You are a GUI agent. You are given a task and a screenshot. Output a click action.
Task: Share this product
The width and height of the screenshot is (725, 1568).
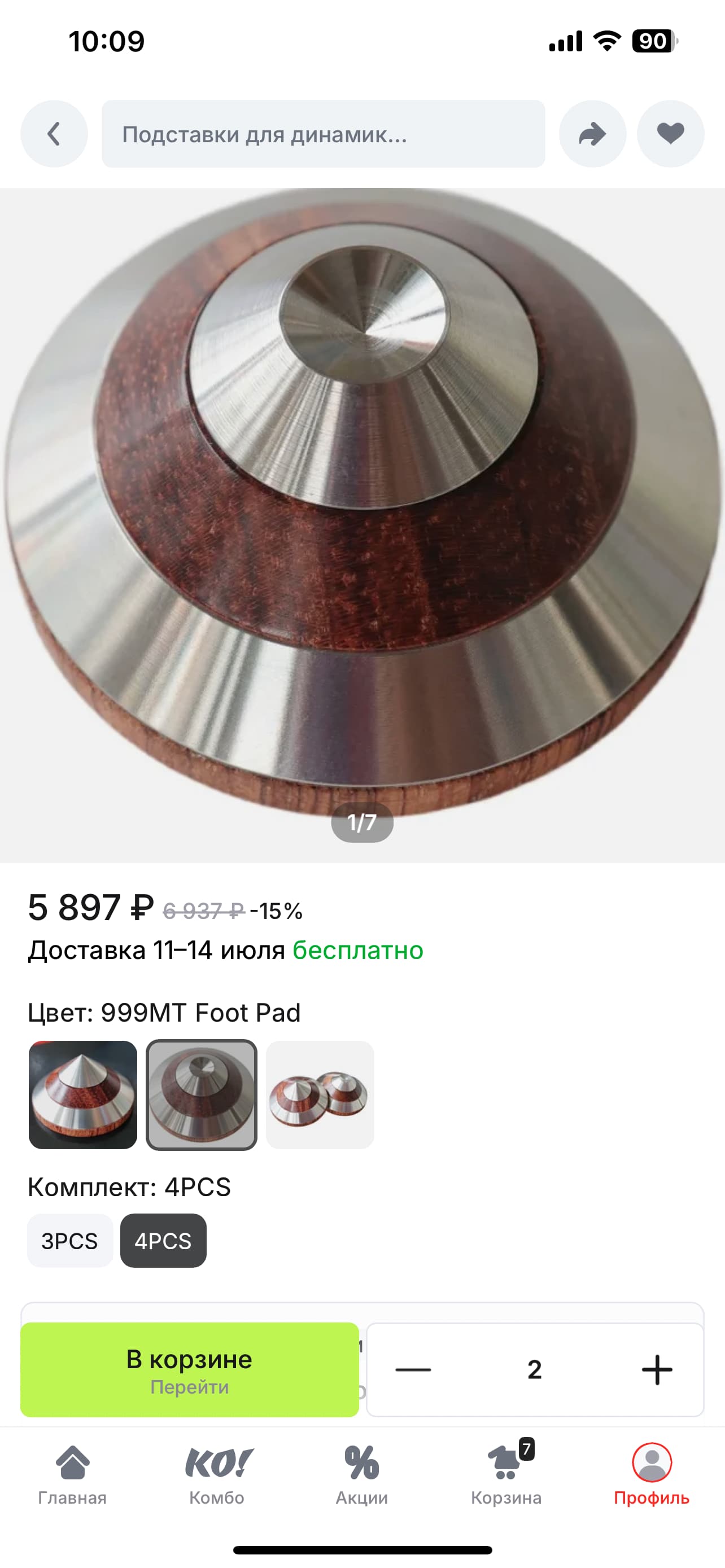pos(592,134)
